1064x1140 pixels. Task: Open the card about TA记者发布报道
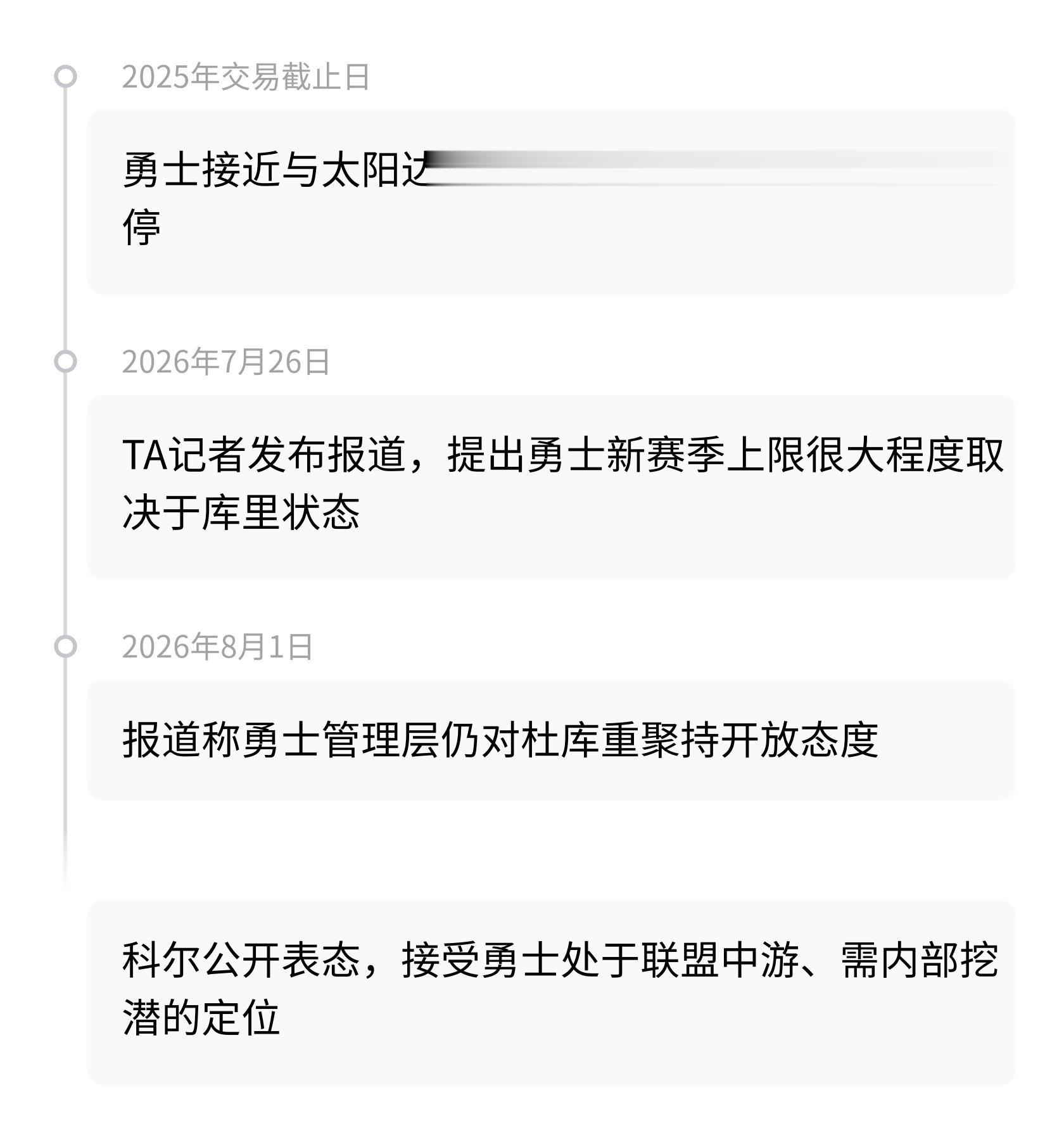click(551, 486)
